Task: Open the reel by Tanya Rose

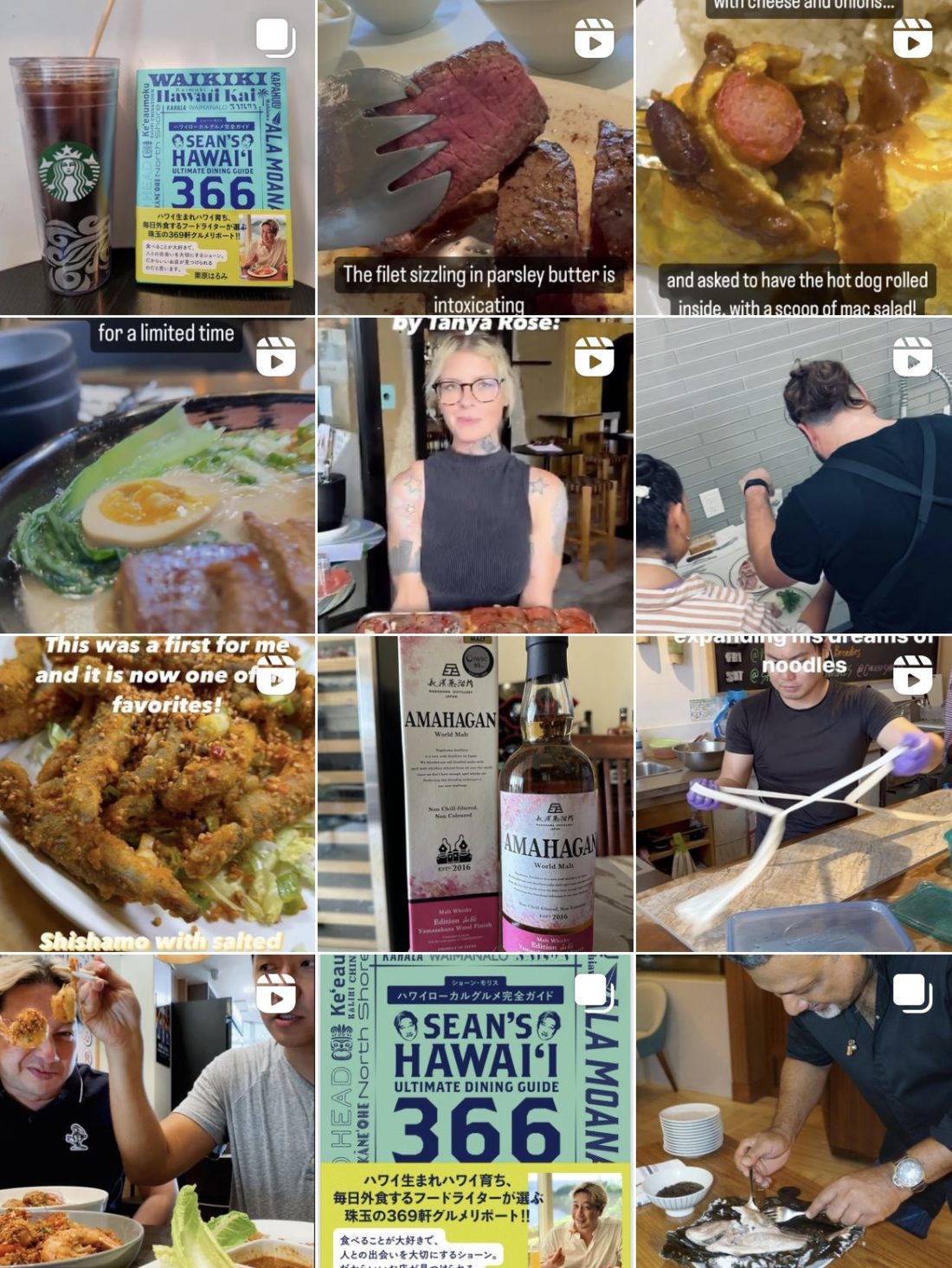Action: [475, 475]
